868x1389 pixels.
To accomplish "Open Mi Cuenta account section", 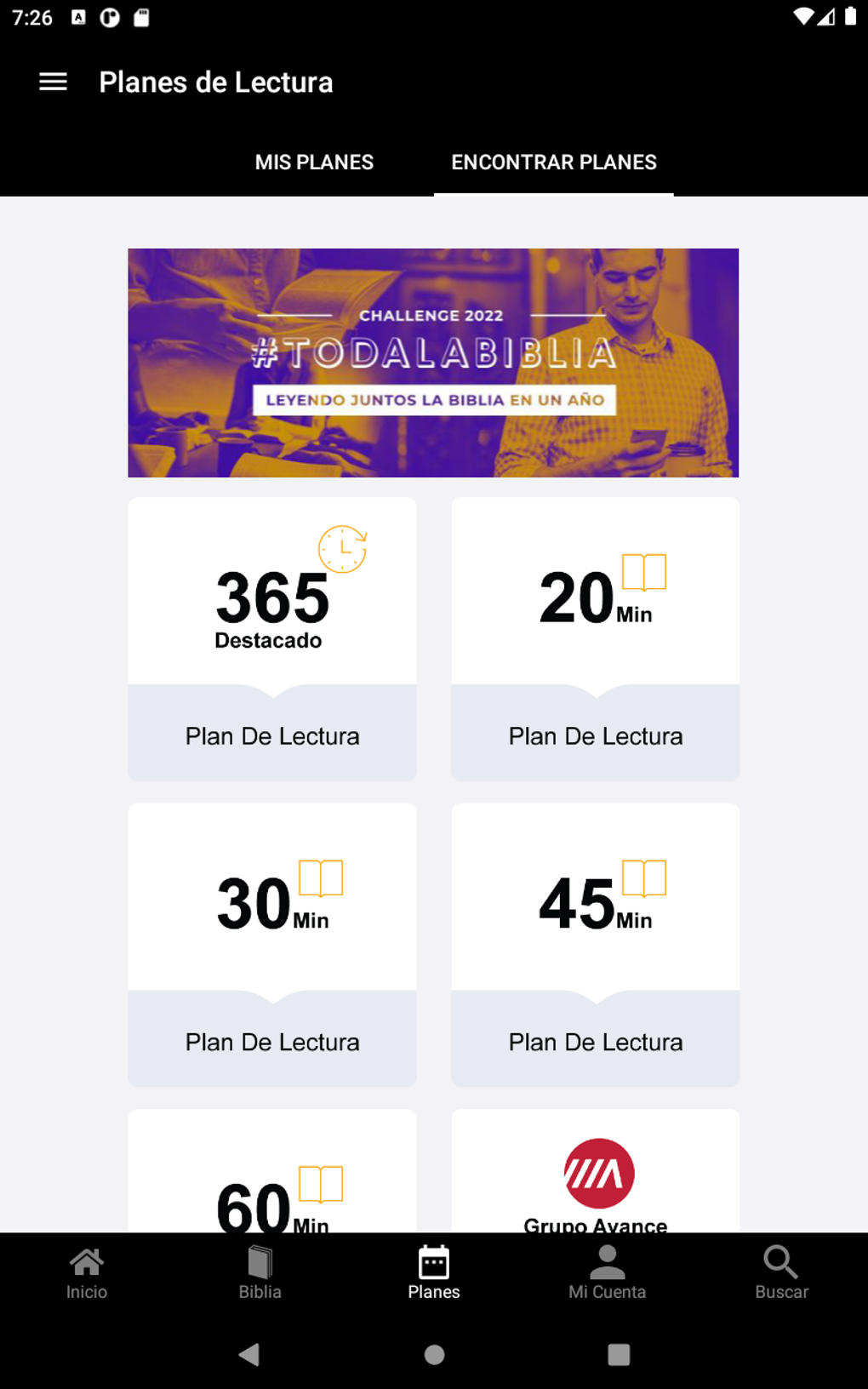I will pos(607,1273).
